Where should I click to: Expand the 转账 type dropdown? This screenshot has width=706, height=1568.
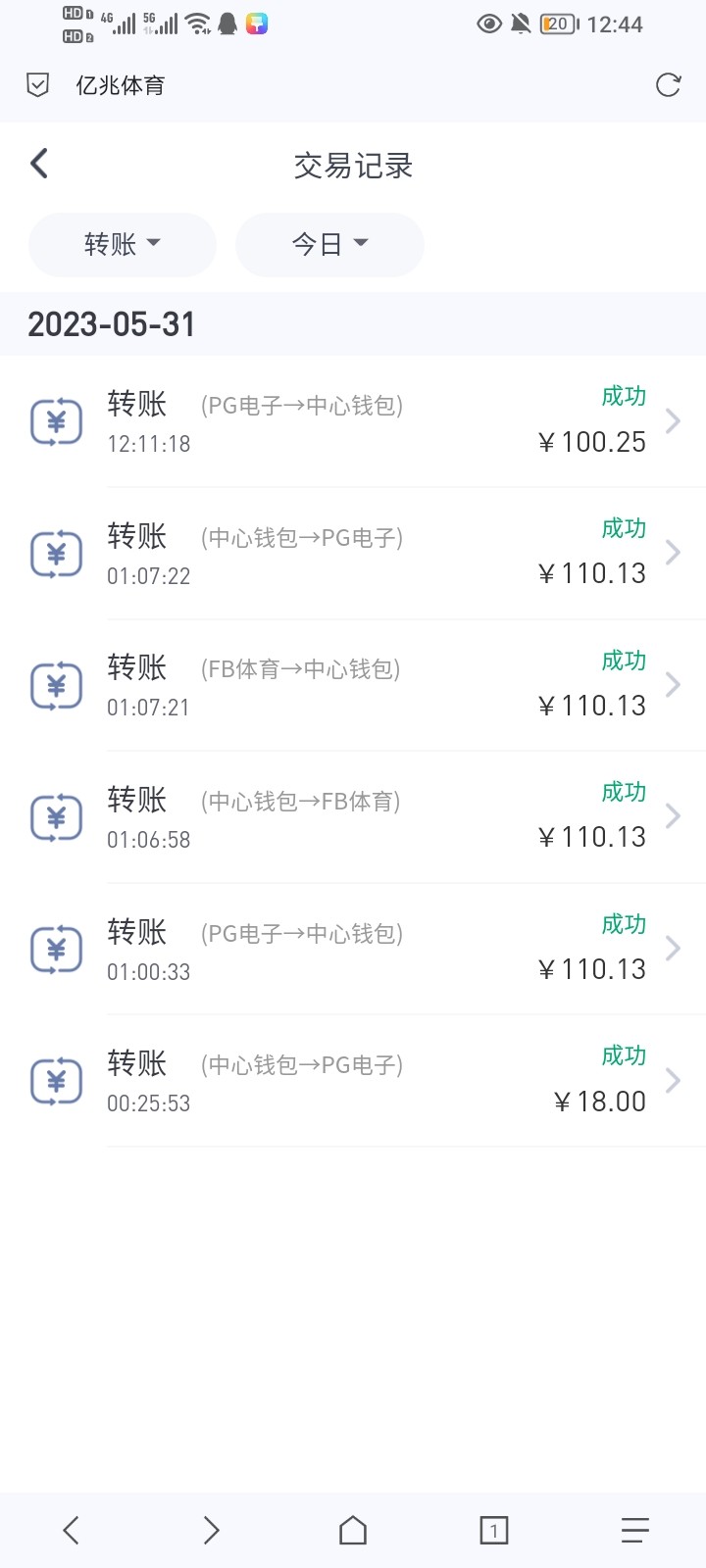pyautogui.click(x=123, y=244)
